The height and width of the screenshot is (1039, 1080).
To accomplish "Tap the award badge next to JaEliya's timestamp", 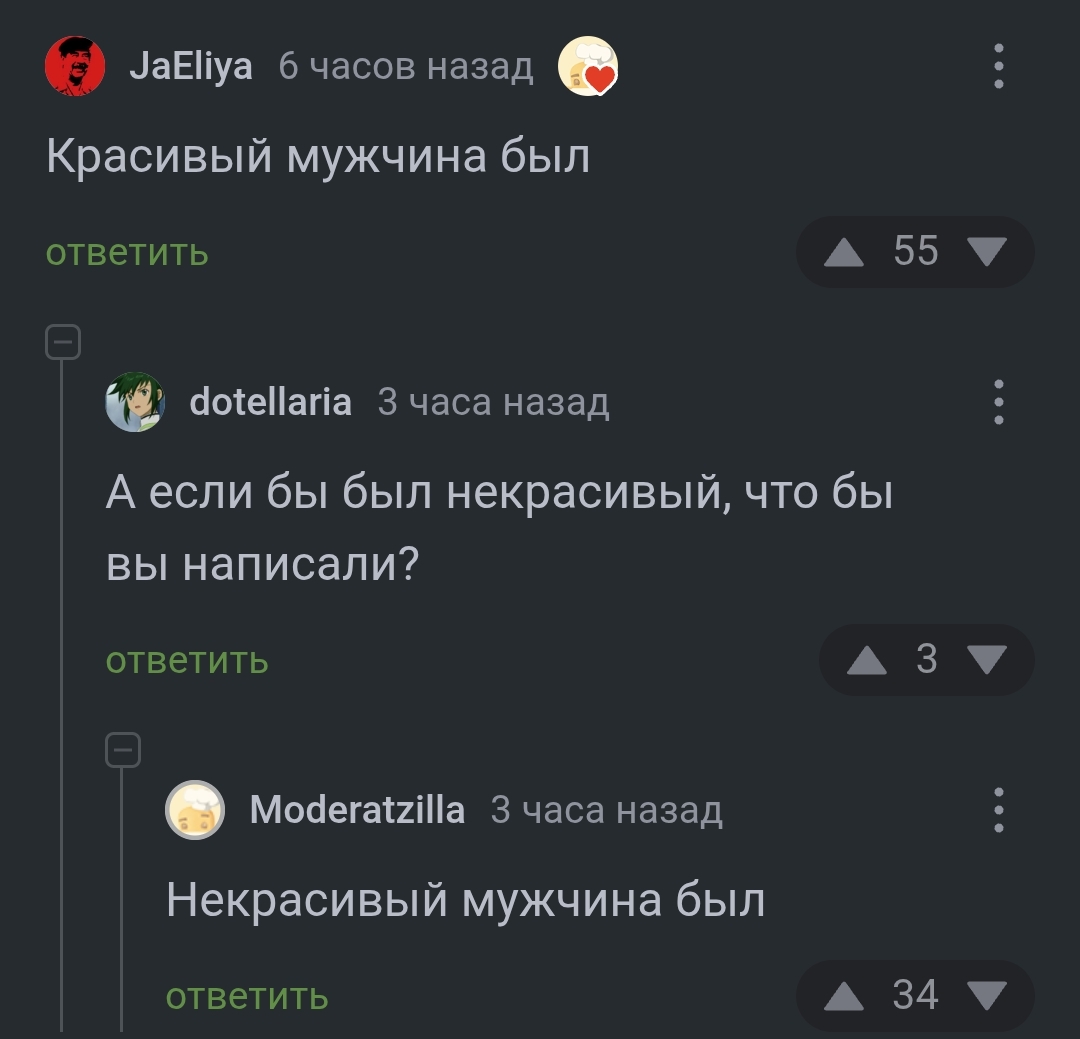I will click(588, 67).
